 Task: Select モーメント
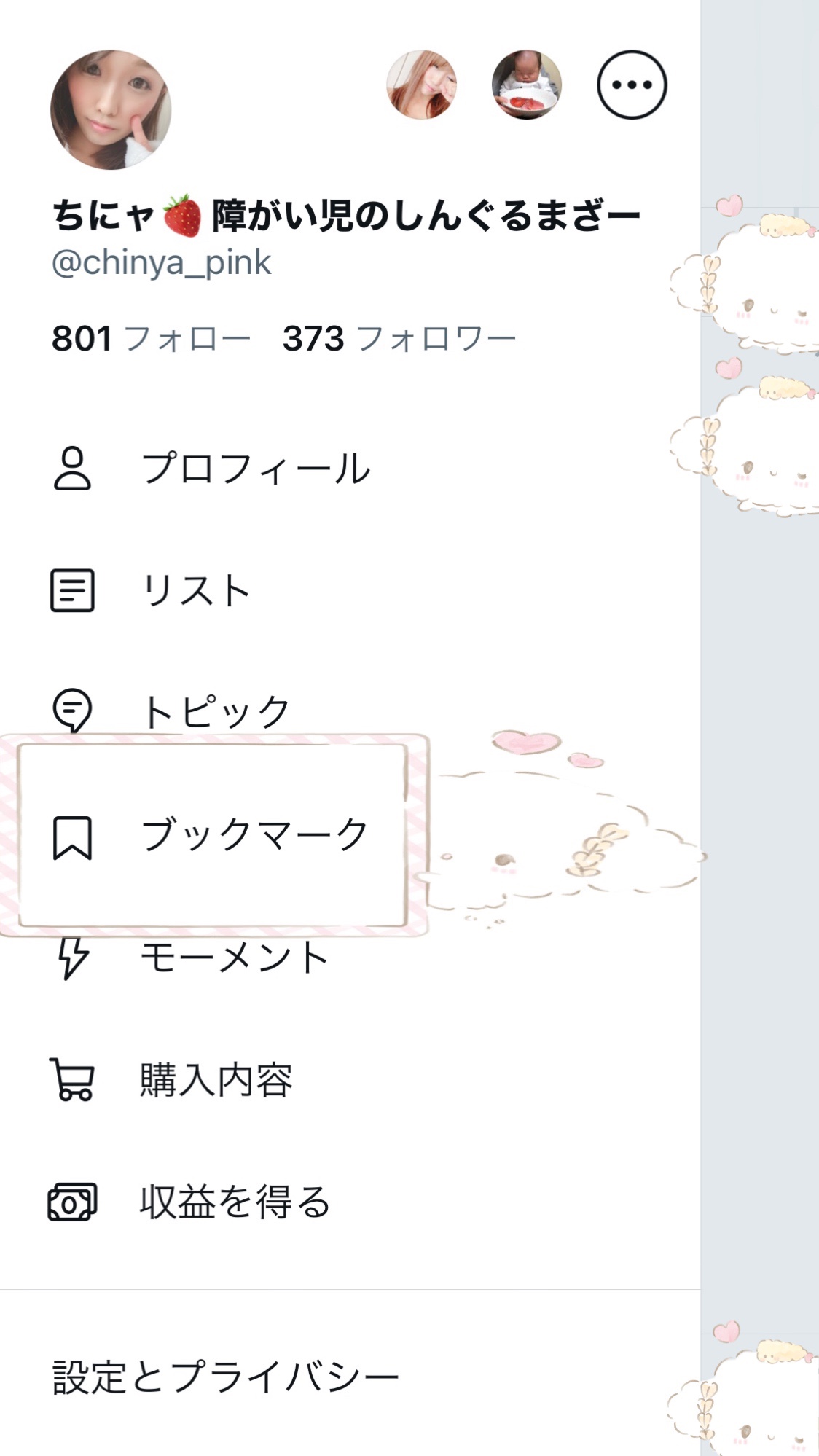point(350,957)
